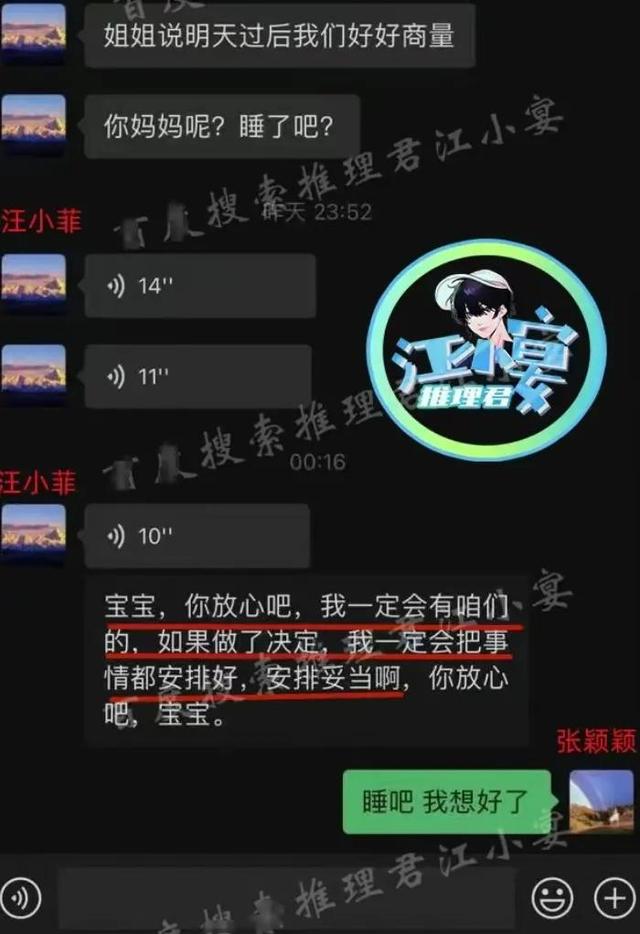Play the 10-second voice message

coord(196,536)
